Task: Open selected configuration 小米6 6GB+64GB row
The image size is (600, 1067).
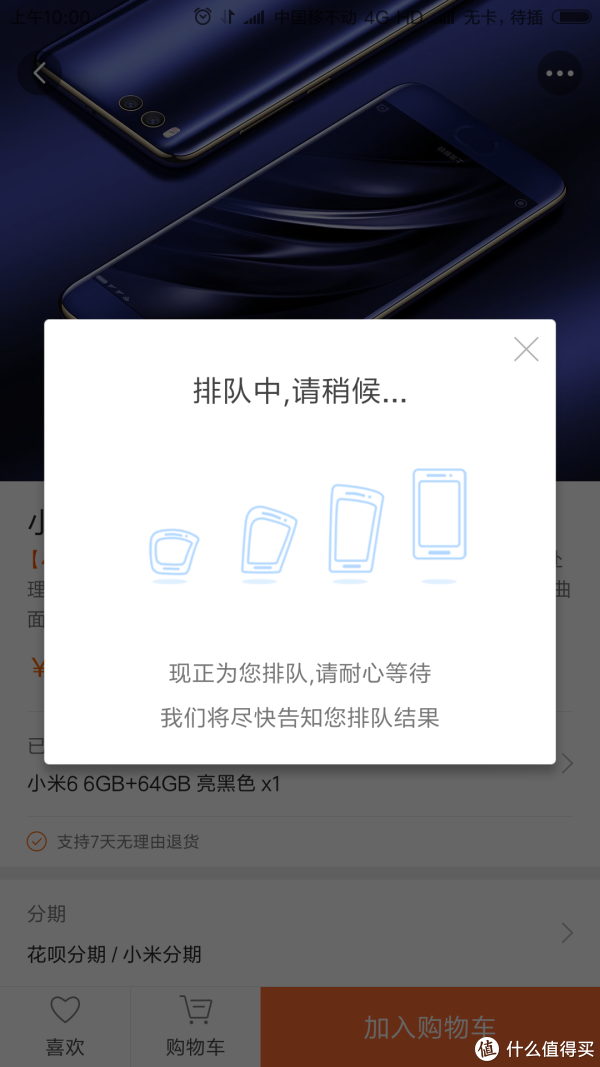Action: [300, 764]
